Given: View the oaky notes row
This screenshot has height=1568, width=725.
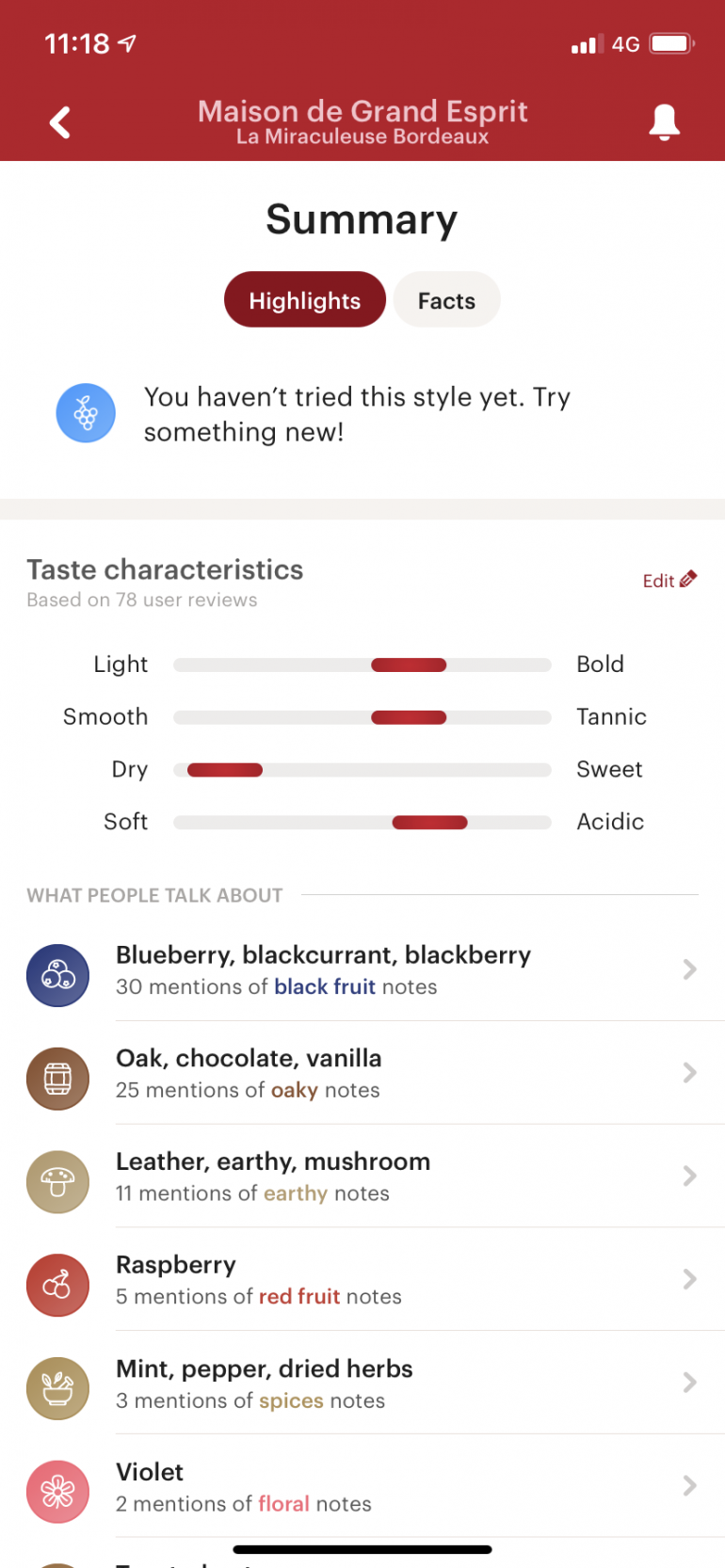Looking at the screenshot, I should pyautogui.click(x=377, y=1074).
